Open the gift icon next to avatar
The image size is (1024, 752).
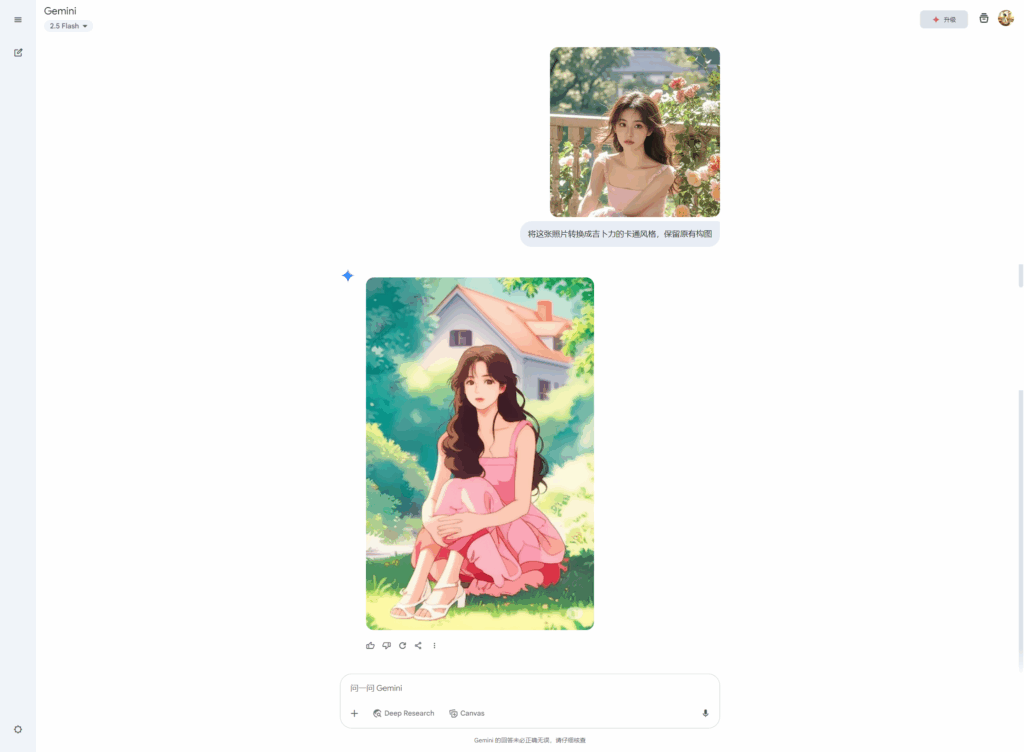click(x=984, y=18)
